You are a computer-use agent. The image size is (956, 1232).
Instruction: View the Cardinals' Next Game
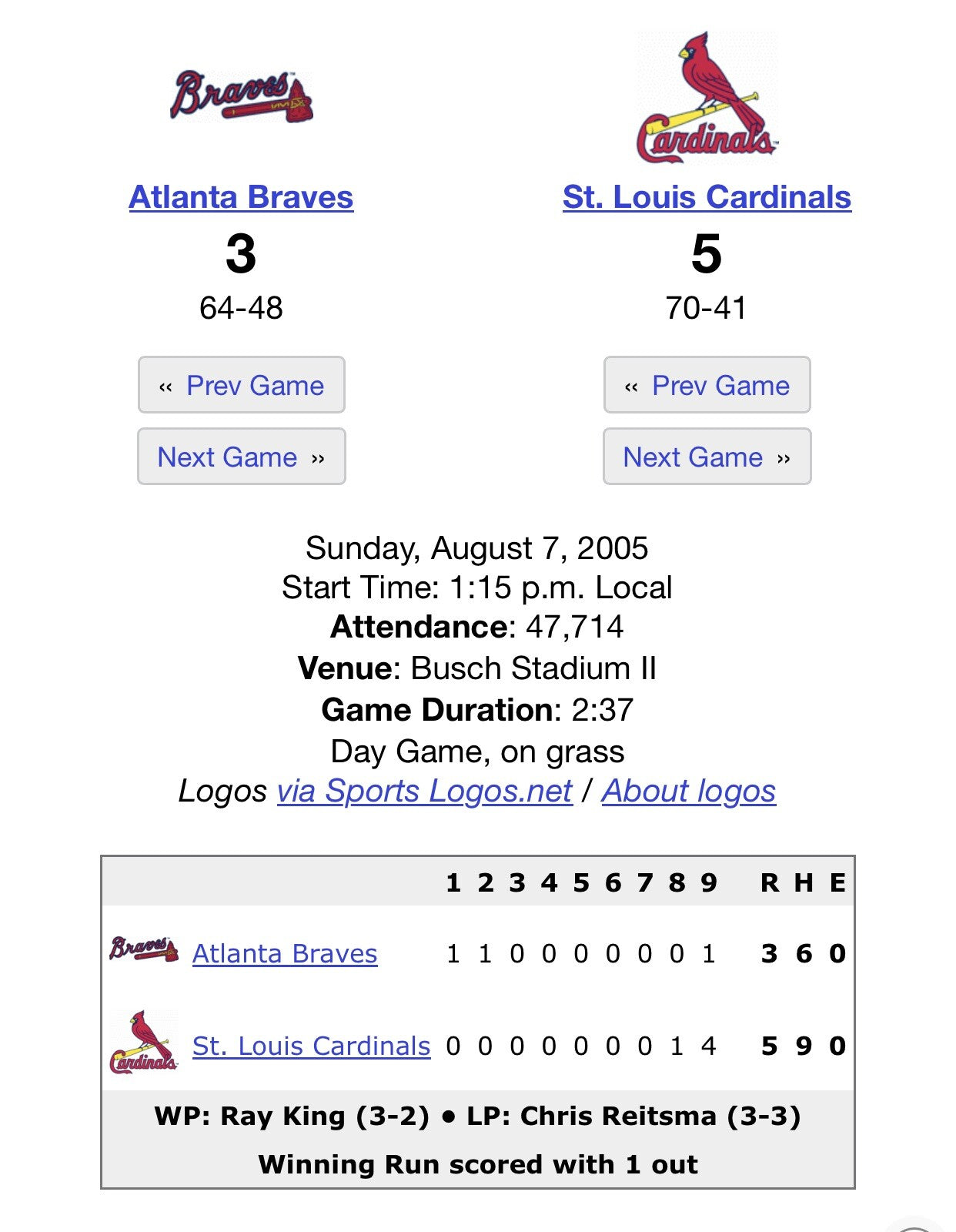tap(707, 457)
